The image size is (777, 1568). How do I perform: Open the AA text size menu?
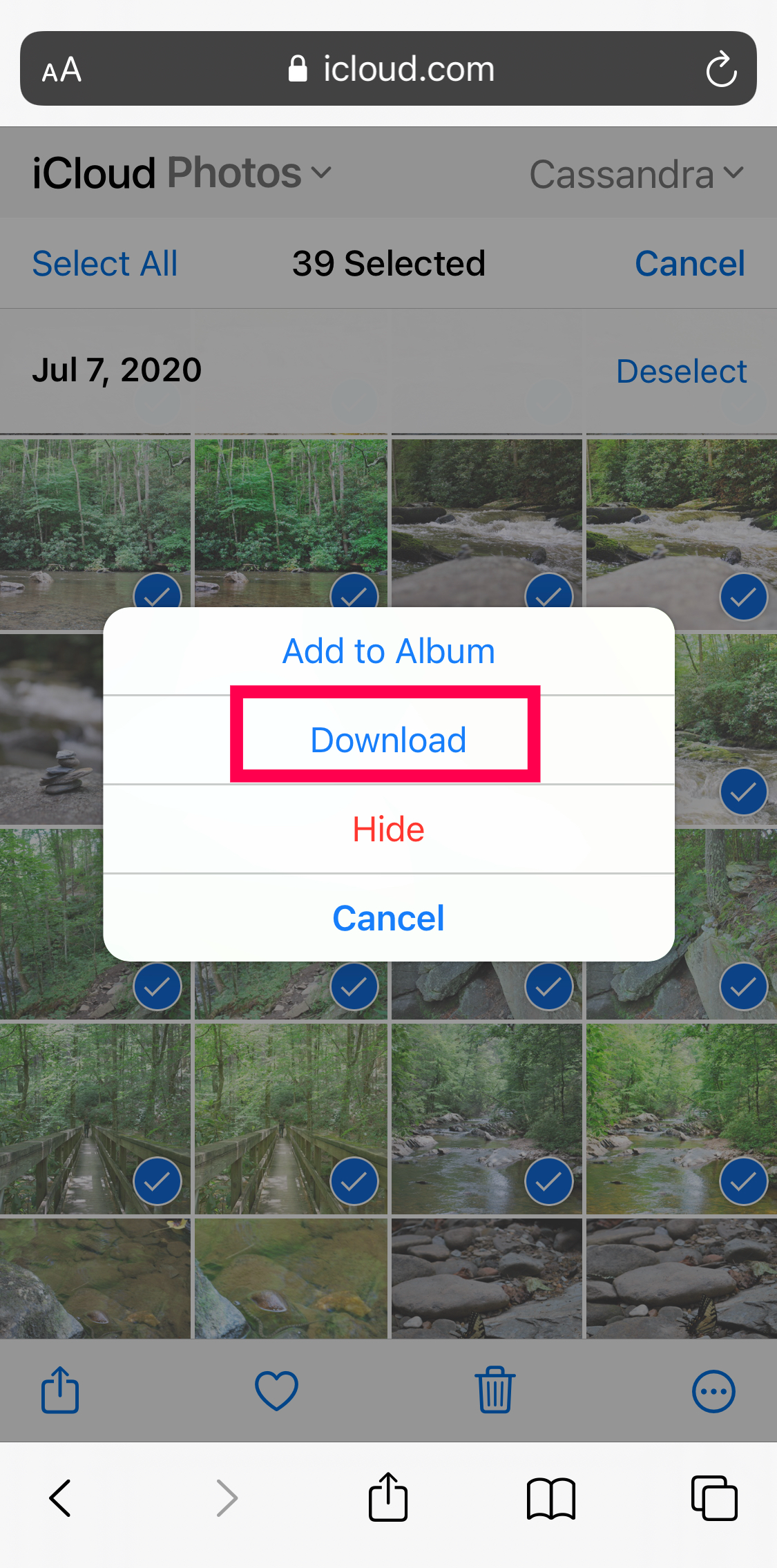62,70
